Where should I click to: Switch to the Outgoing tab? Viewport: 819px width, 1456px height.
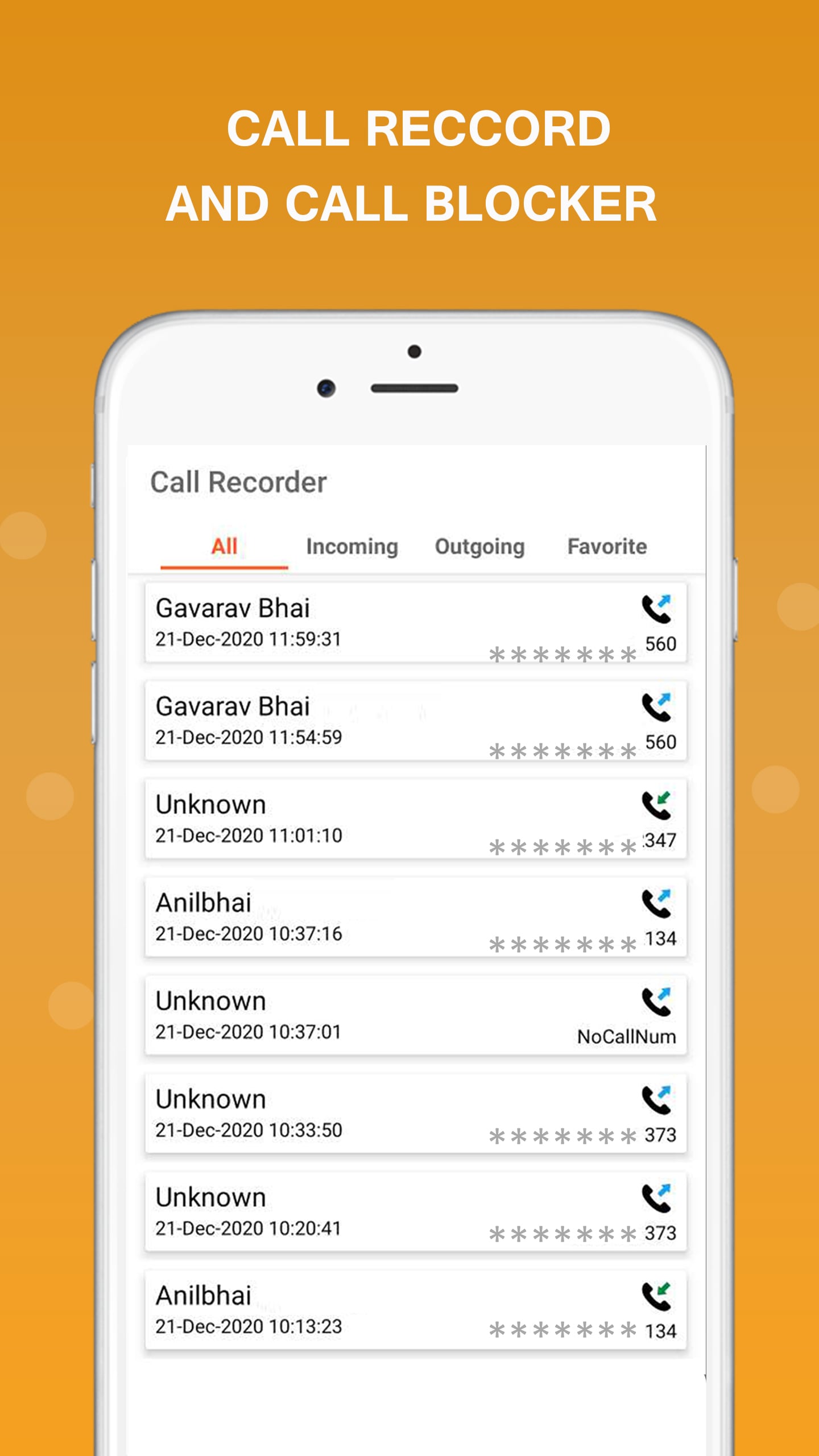(x=479, y=546)
